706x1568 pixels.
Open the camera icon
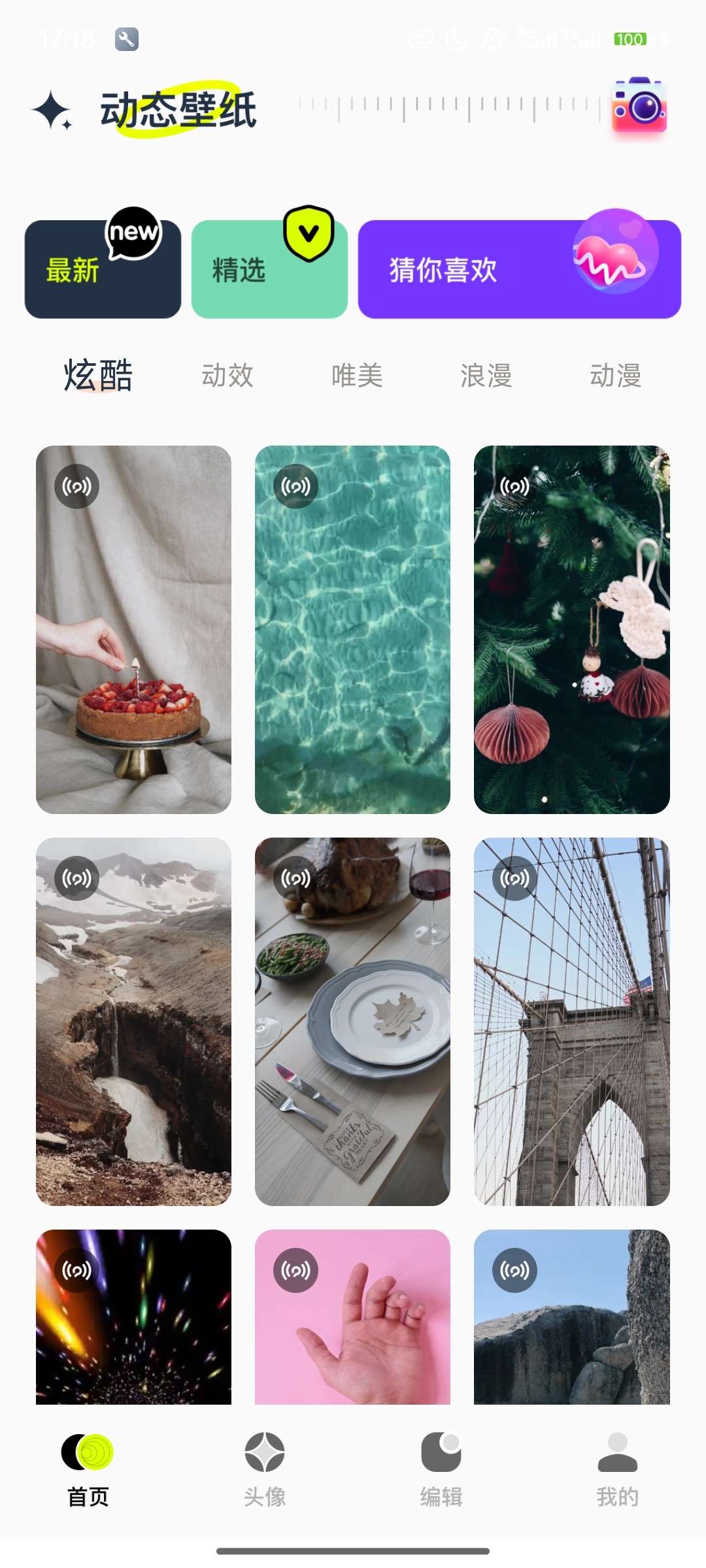click(639, 106)
